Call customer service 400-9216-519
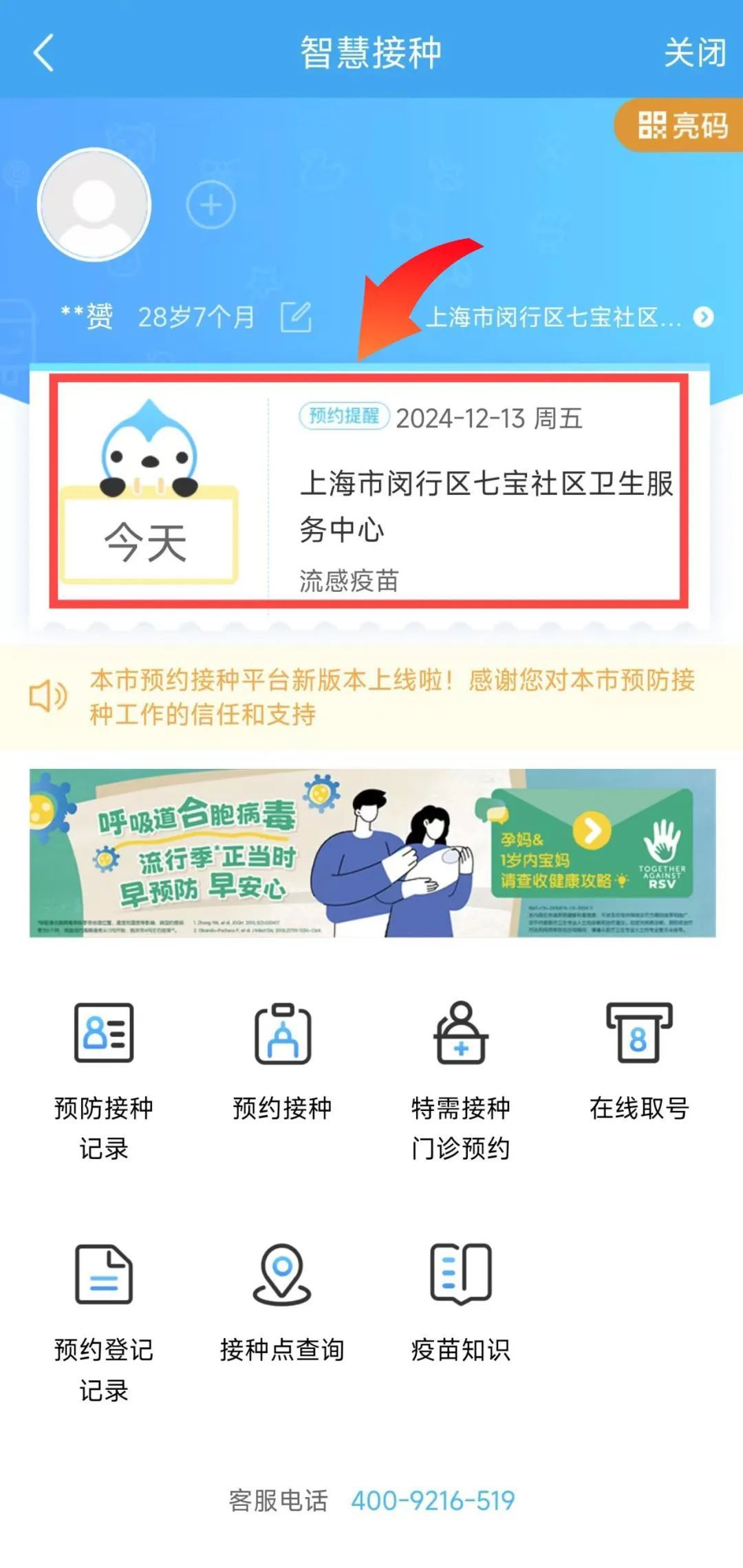 (433, 1501)
